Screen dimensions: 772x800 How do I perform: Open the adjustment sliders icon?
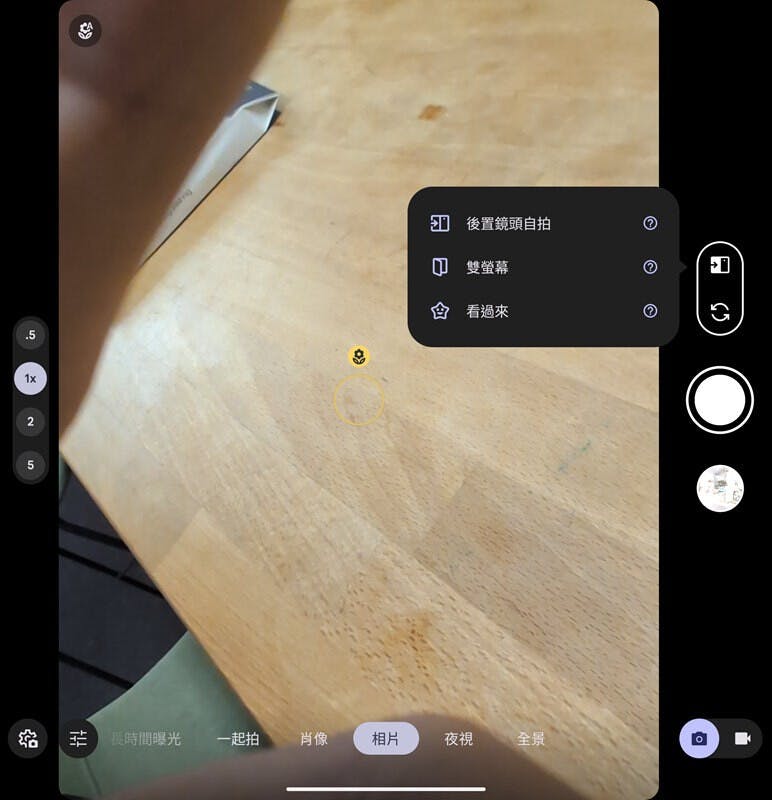pyautogui.click(x=78, y=739)
